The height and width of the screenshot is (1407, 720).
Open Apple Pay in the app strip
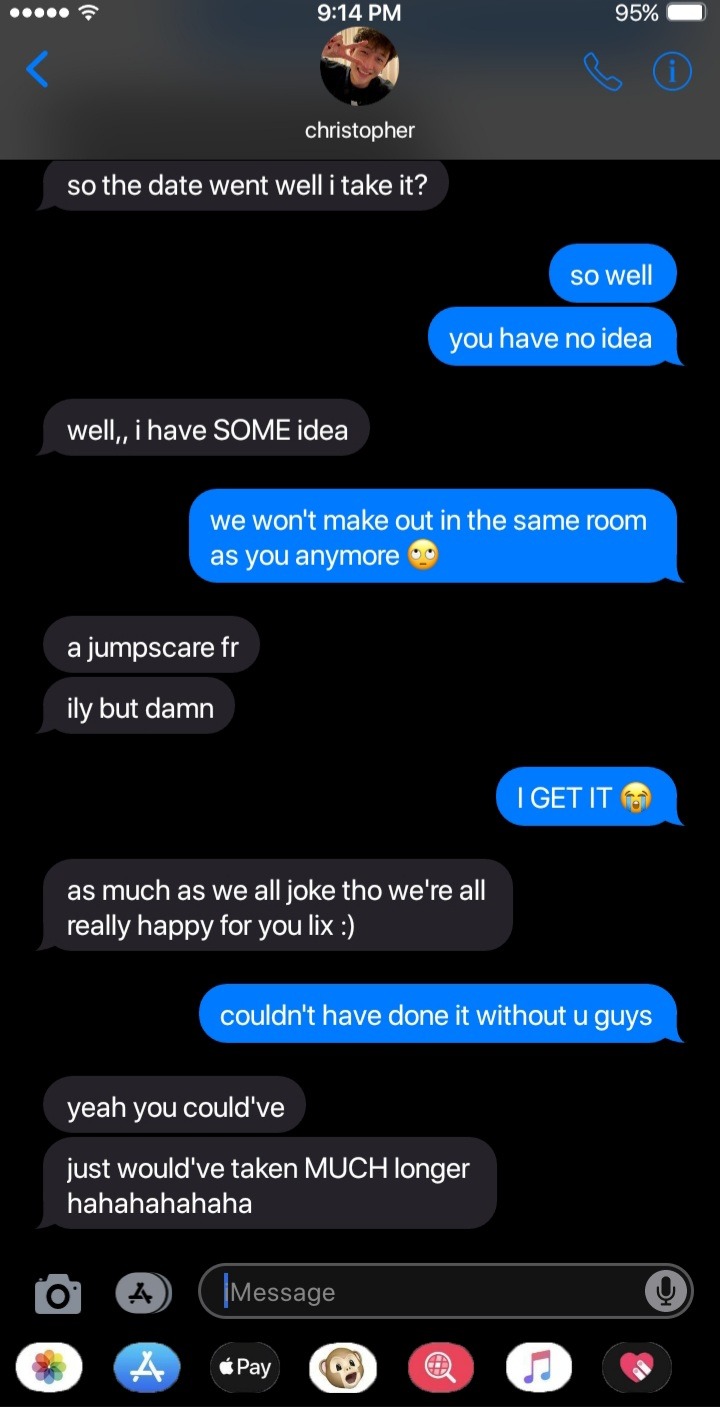point(245,1367)
